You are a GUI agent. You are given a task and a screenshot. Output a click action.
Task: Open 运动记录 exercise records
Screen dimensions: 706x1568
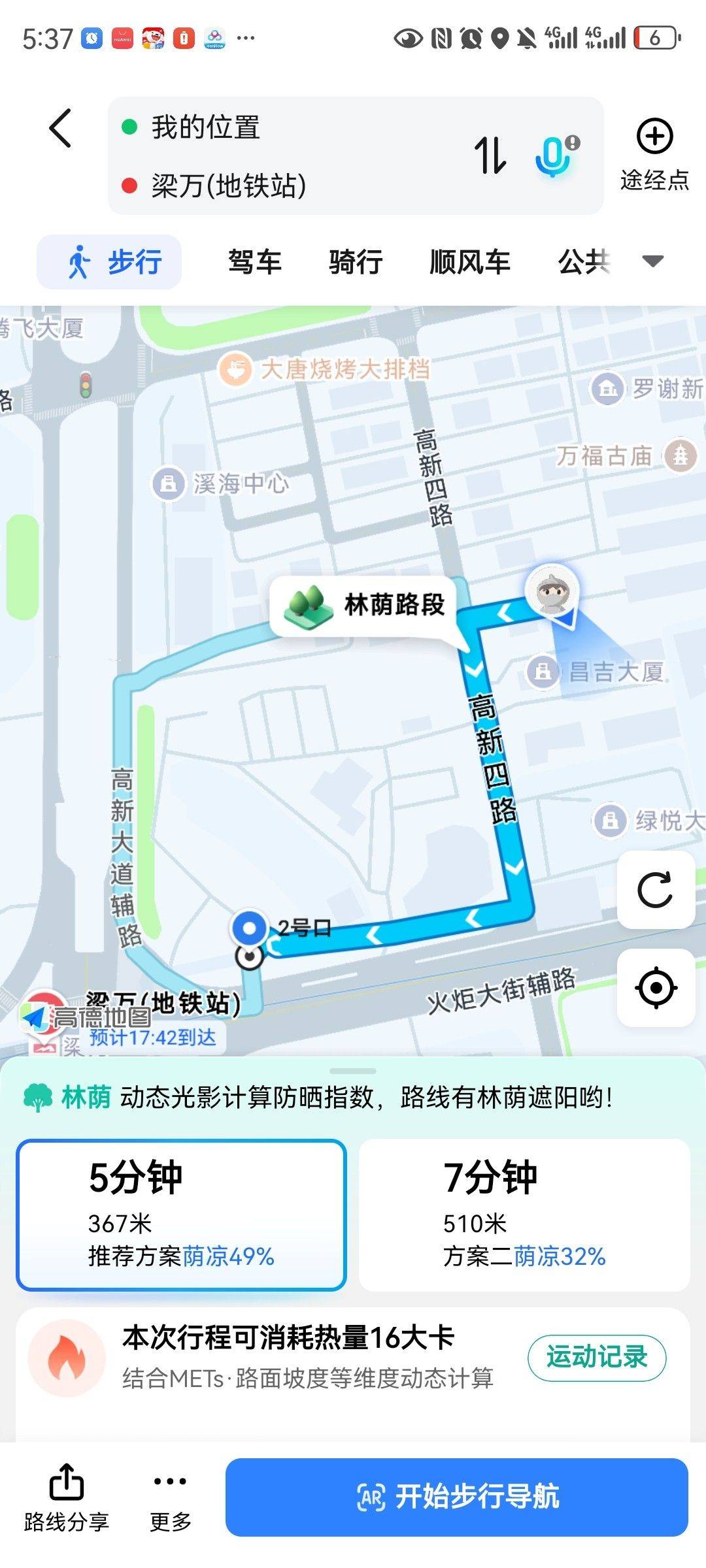[x=596, y=1358]
